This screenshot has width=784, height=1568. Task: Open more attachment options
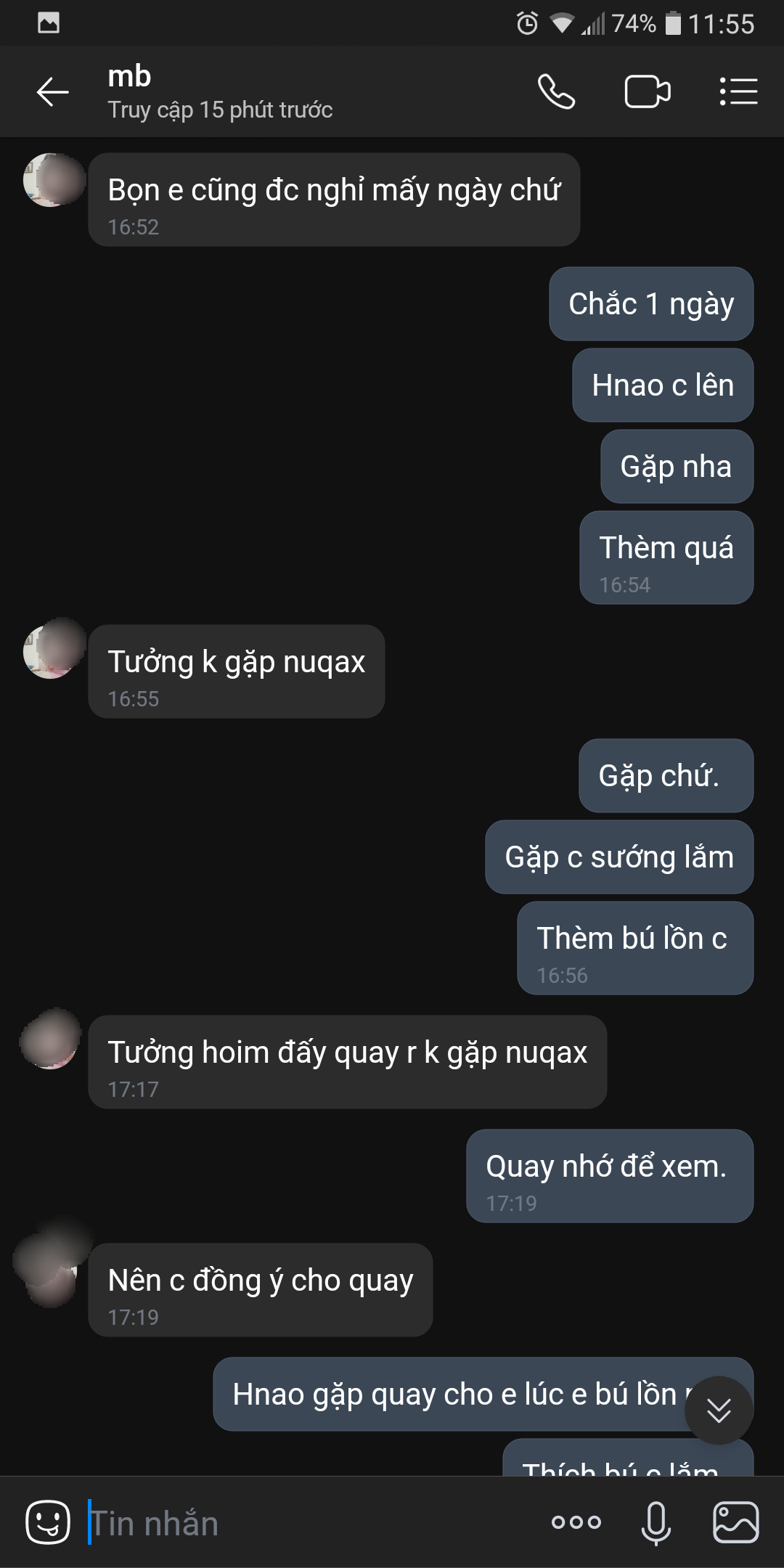[x=576, y=1522]
